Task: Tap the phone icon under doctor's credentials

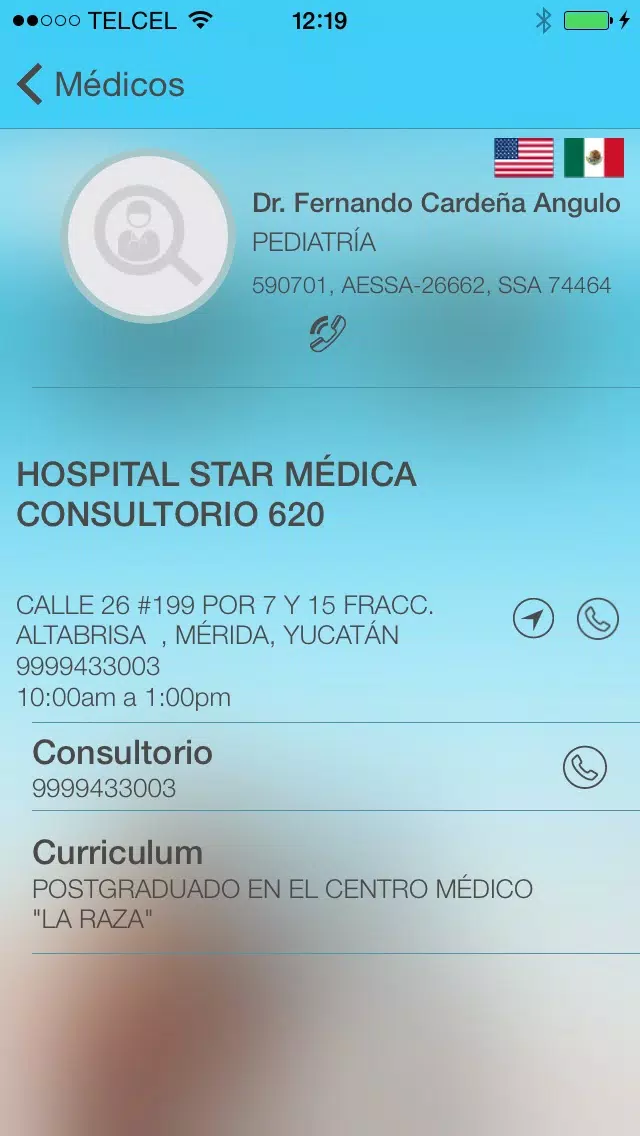Action: tap(328, 333)
